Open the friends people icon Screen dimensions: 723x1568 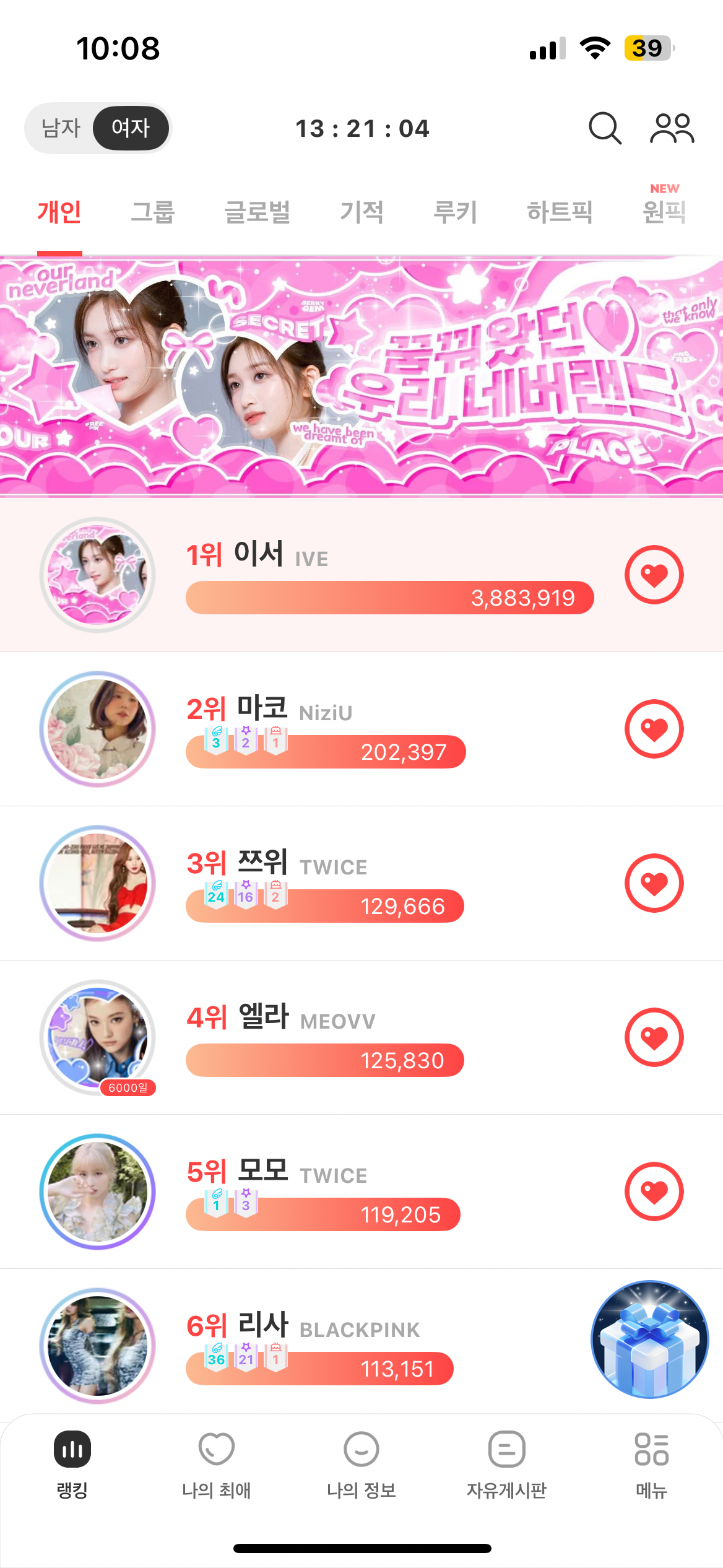pos(672,128)
